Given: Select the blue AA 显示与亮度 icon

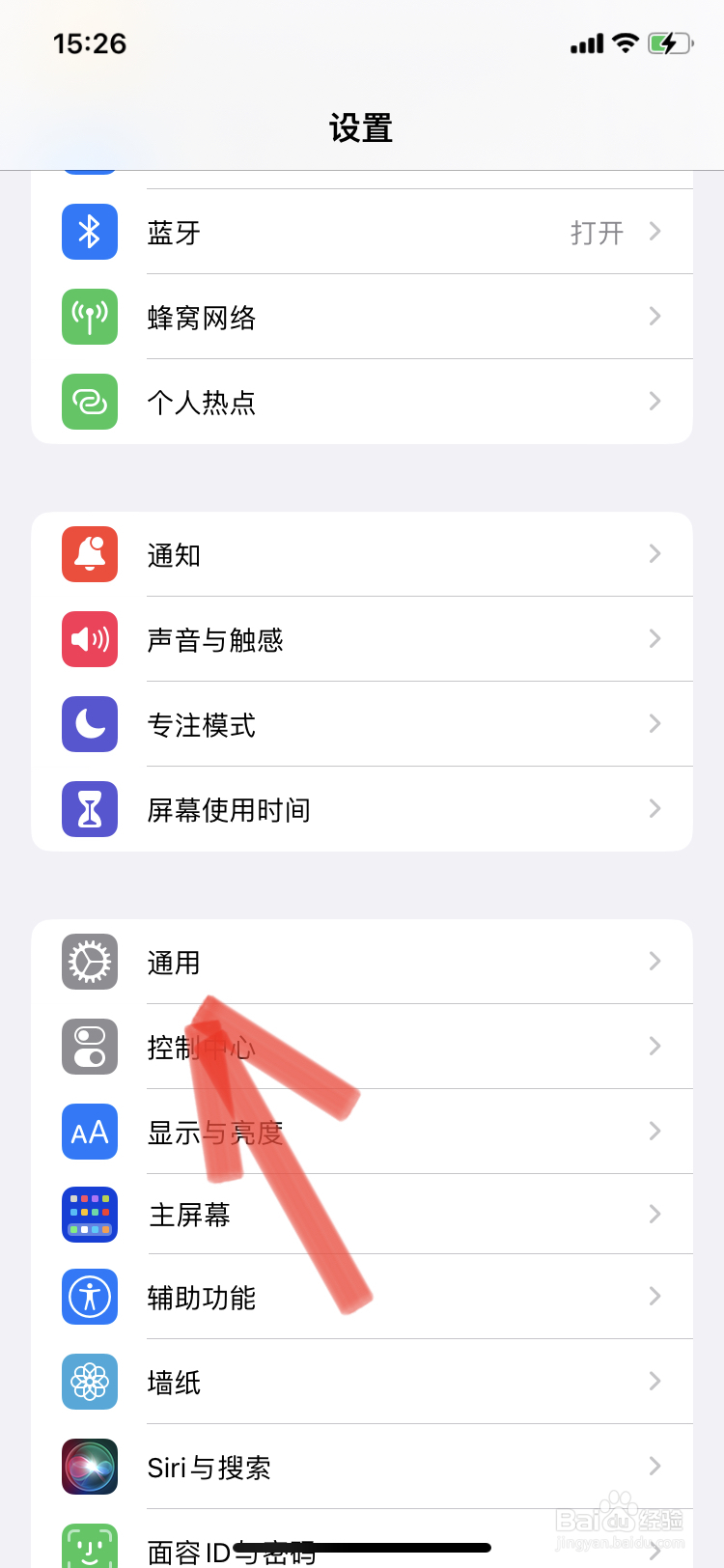Looking at the screenshot, I should [89, 1132].
